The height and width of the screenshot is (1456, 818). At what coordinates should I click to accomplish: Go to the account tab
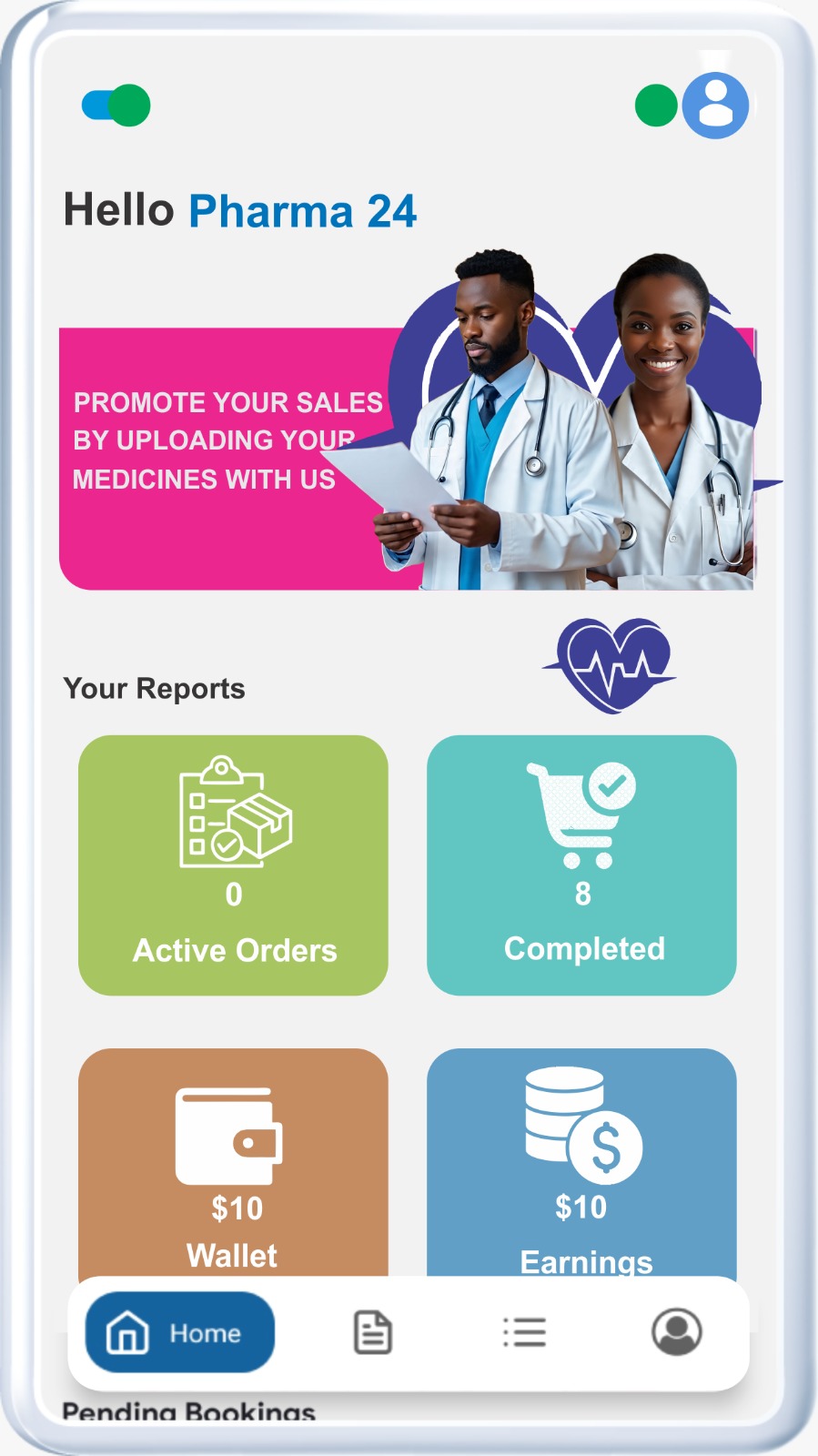[x=676, y=1332]
